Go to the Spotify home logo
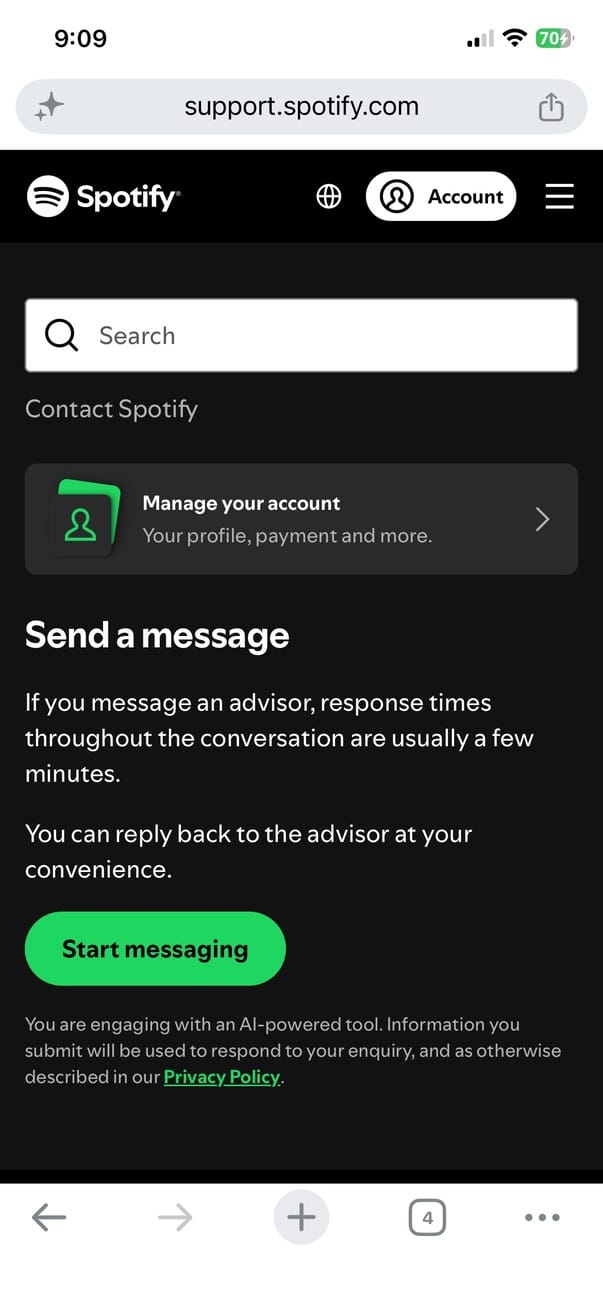This screenshot has height=1304, width=603. point(104,196)
